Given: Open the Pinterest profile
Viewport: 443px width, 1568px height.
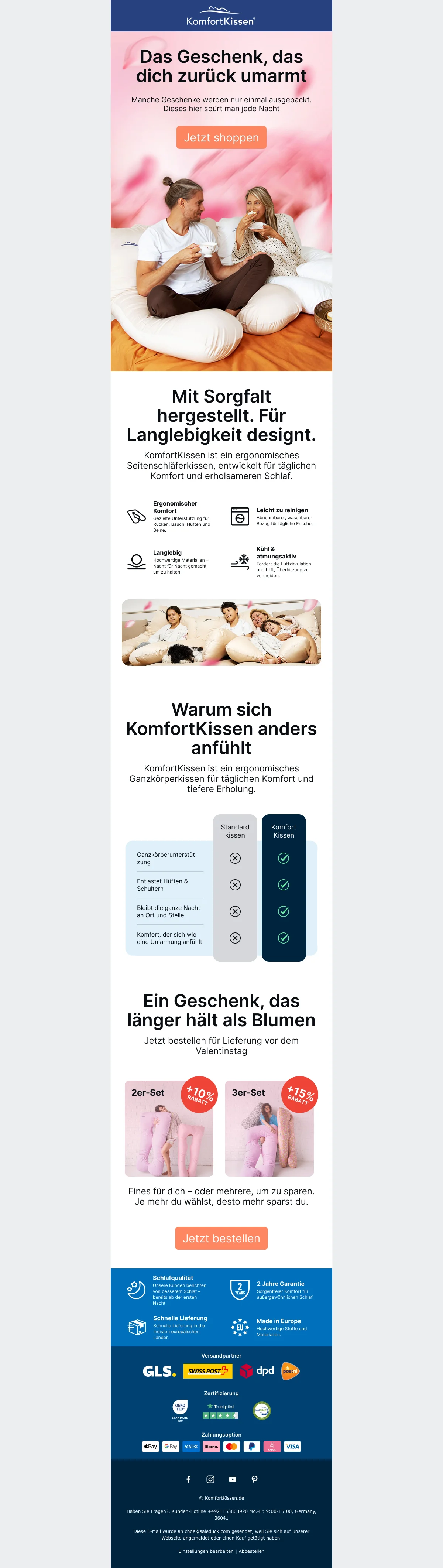Looking at the screenshot, I should coord(254,1479).
